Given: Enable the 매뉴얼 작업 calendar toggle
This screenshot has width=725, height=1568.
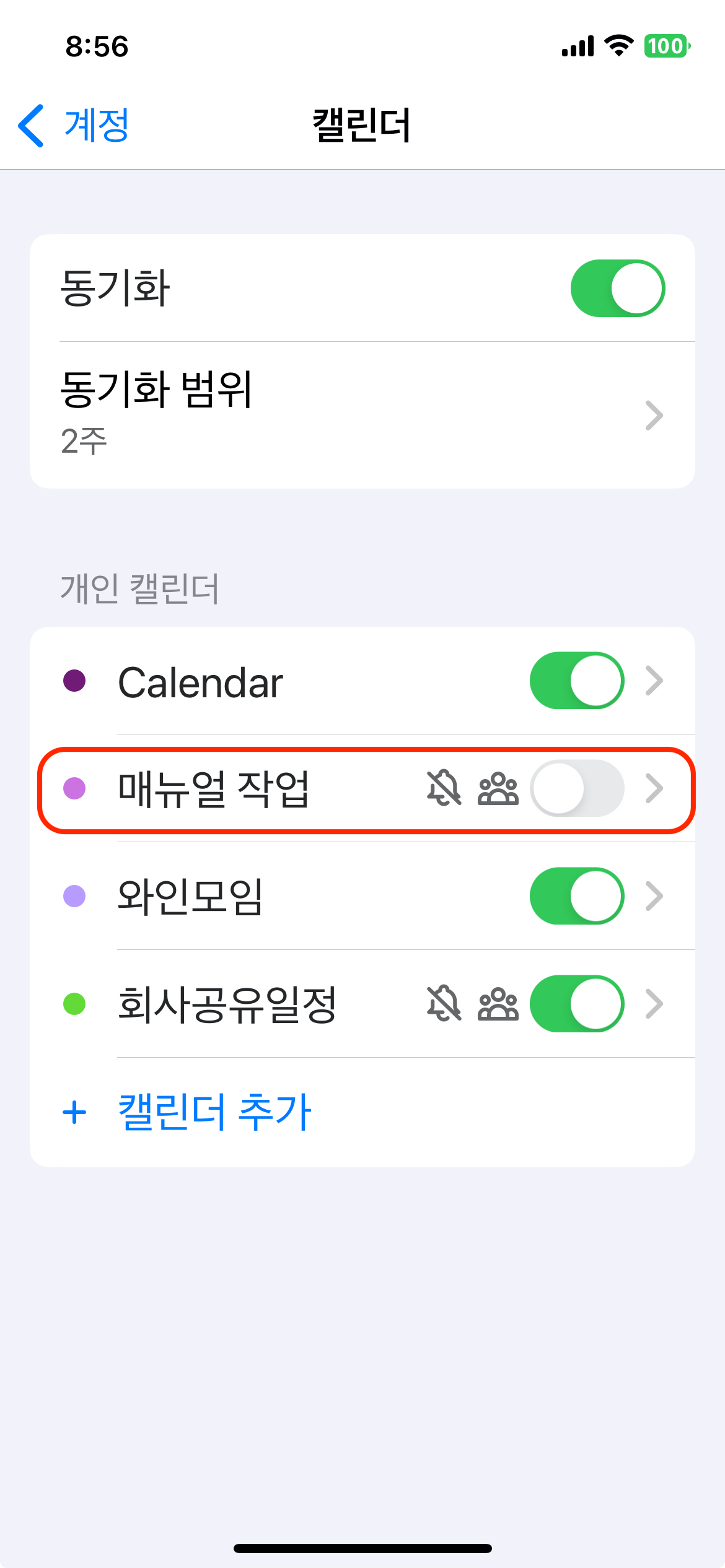Looking at the screenshot, I should (576, 788).
